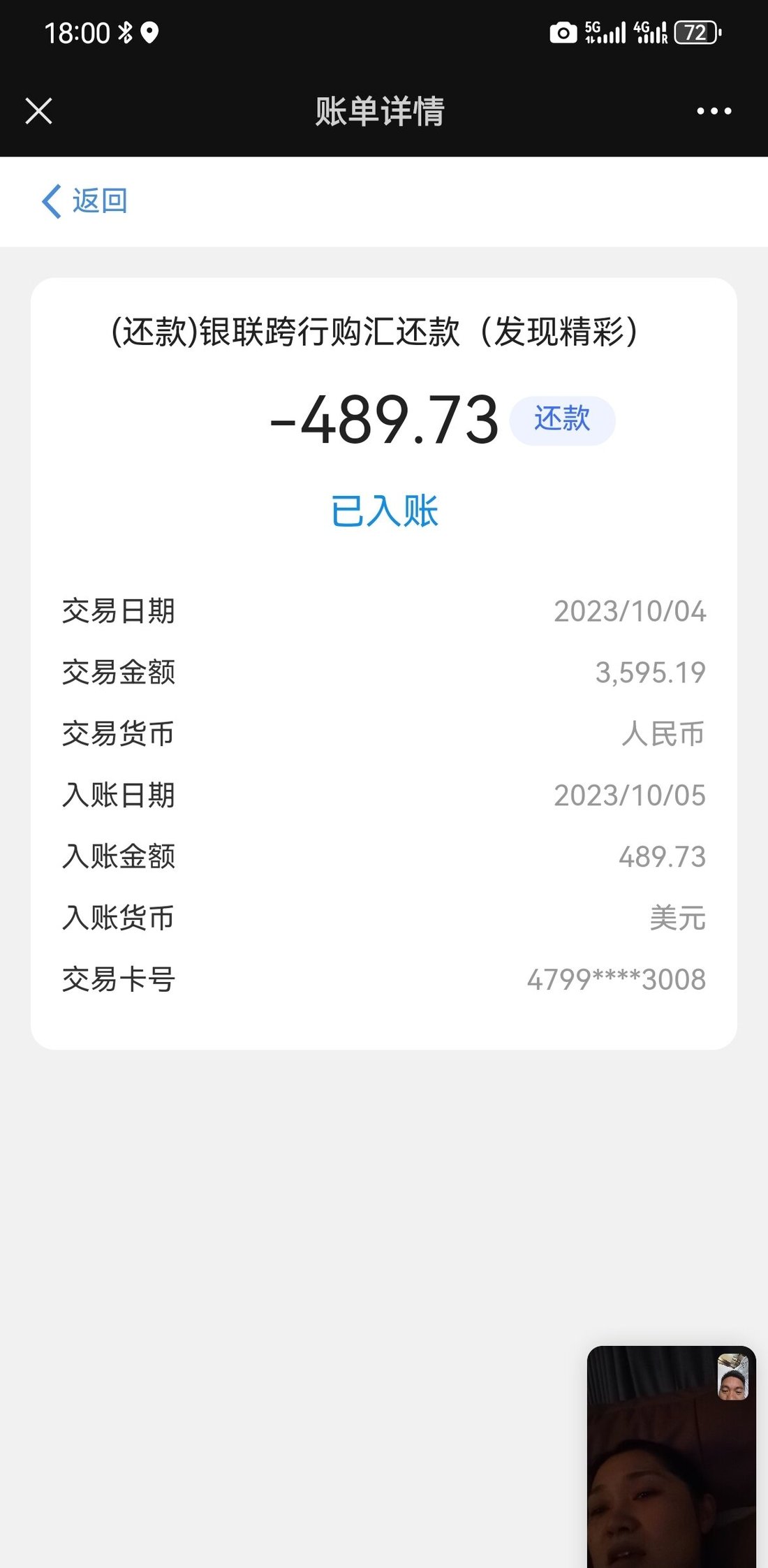This screenshot has width=768, height=1568.
Task: Go back with the 返回 link
Action: coord(84,201)
